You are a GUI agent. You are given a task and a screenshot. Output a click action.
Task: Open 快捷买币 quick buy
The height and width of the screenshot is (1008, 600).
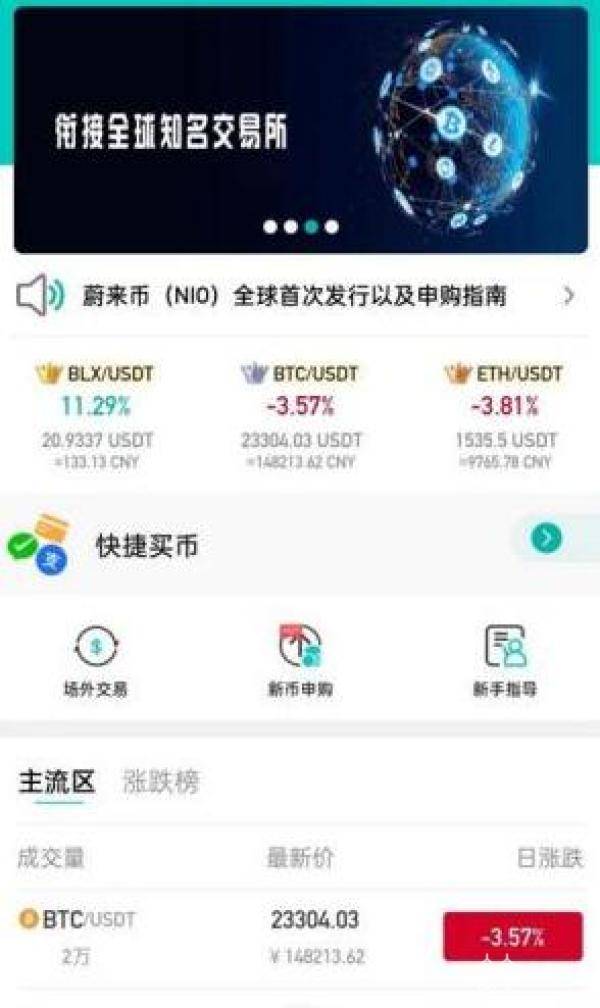[147, 545]
